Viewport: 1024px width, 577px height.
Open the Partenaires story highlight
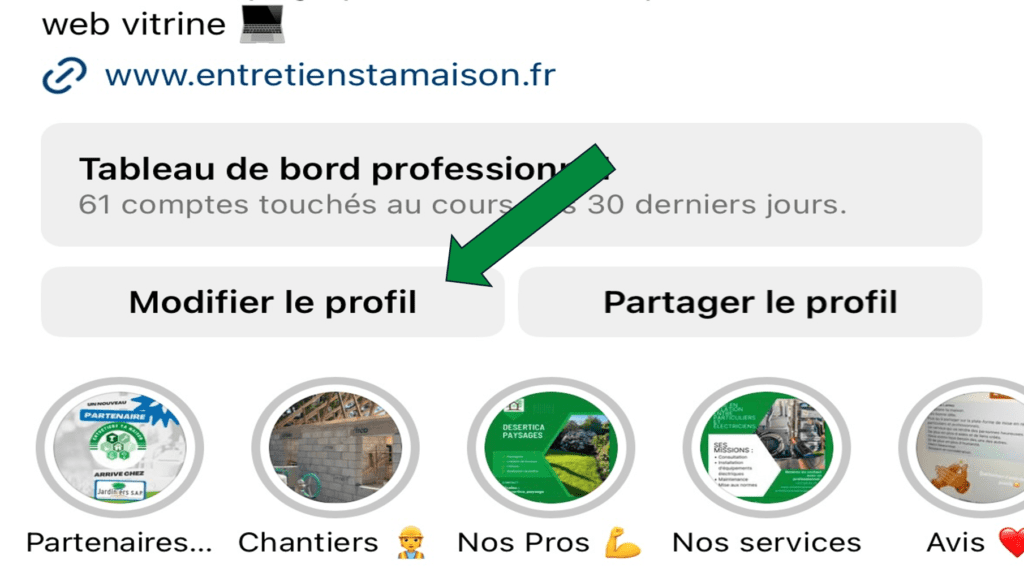pos(119,447)
